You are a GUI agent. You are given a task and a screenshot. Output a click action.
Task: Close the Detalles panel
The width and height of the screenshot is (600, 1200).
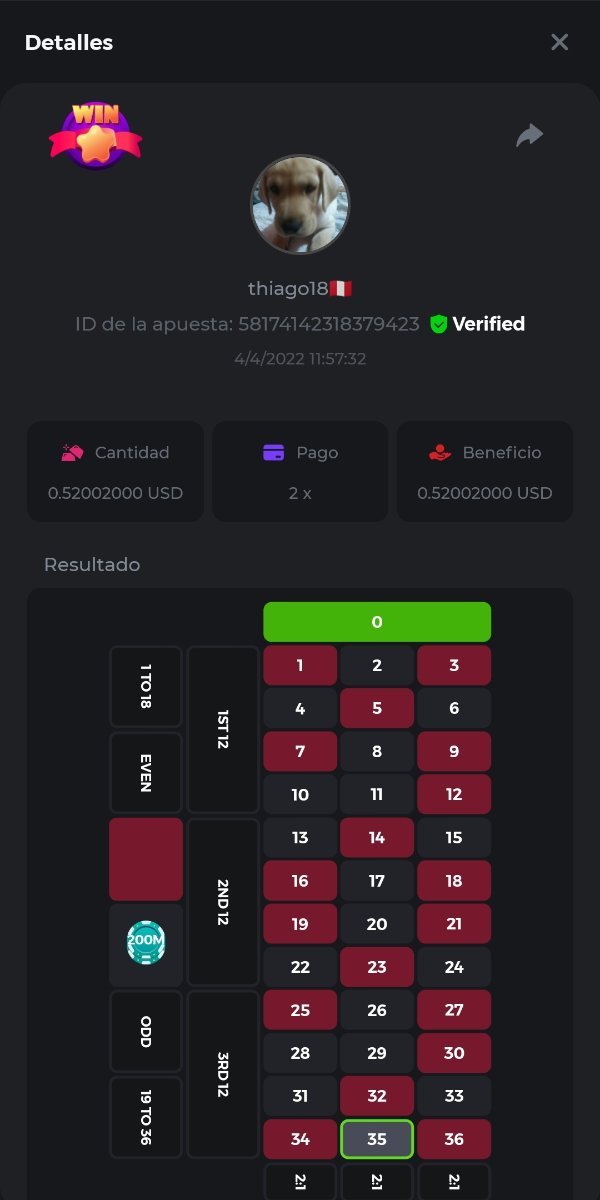[559, 42]
